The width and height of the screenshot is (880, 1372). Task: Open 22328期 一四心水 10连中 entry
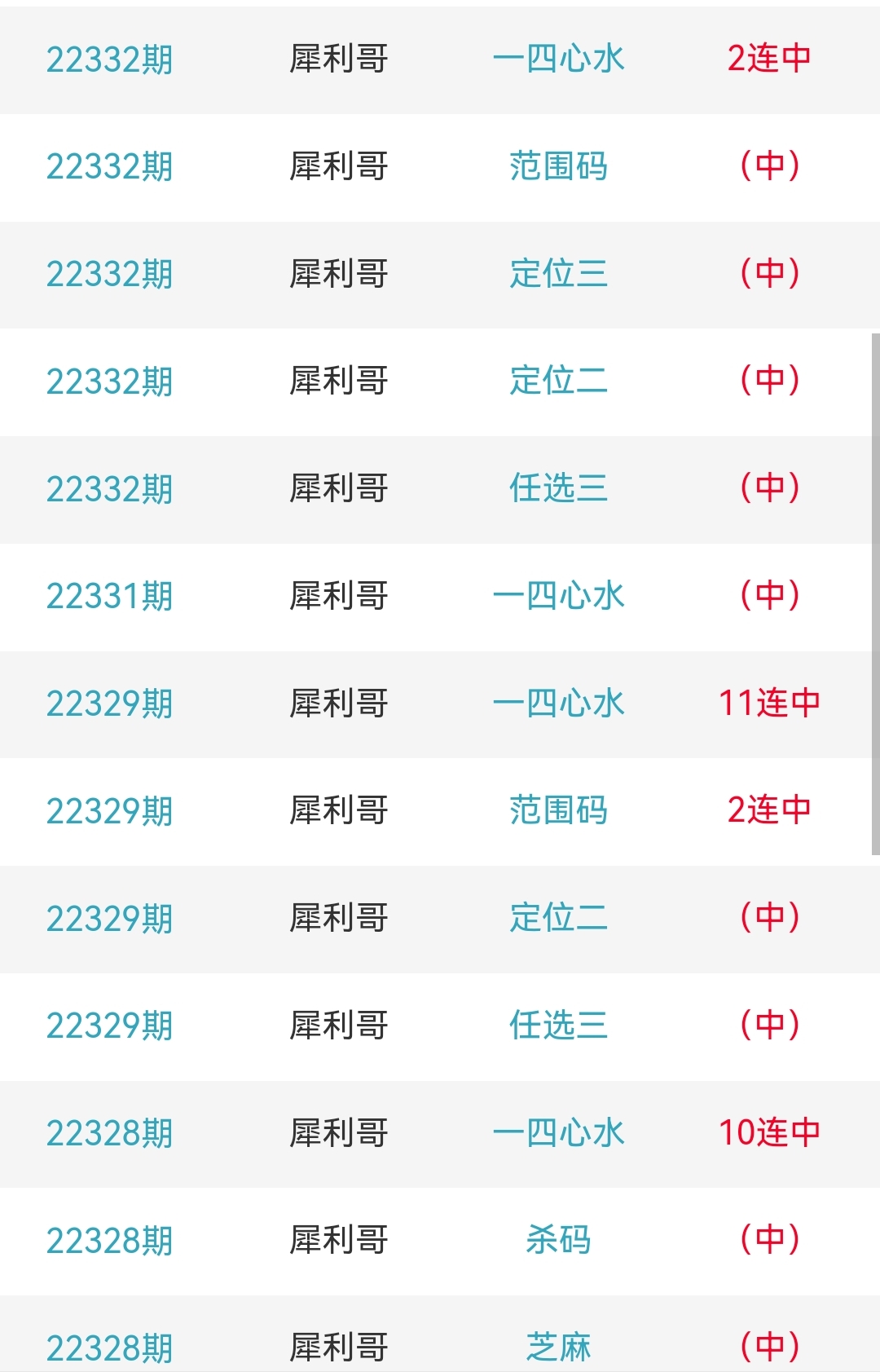[x=558, y=1133]
